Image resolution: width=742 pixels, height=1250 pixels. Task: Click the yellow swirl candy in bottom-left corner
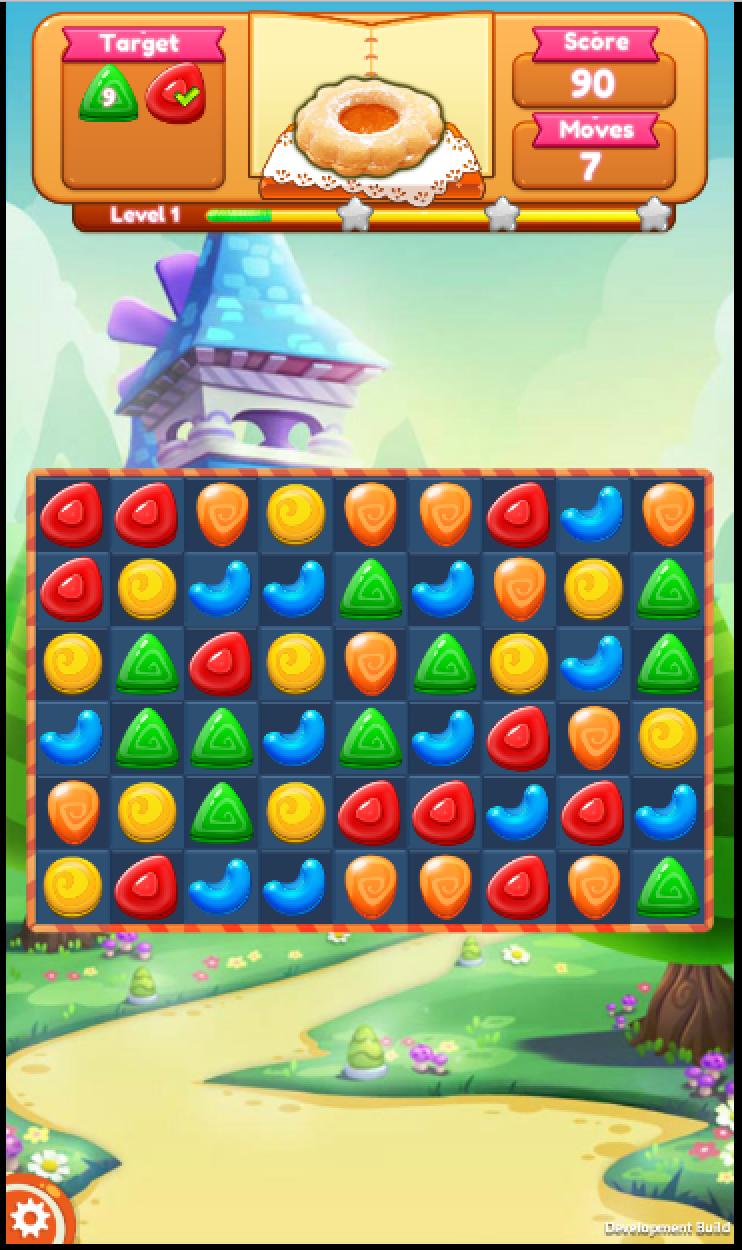tap(73, 885)
